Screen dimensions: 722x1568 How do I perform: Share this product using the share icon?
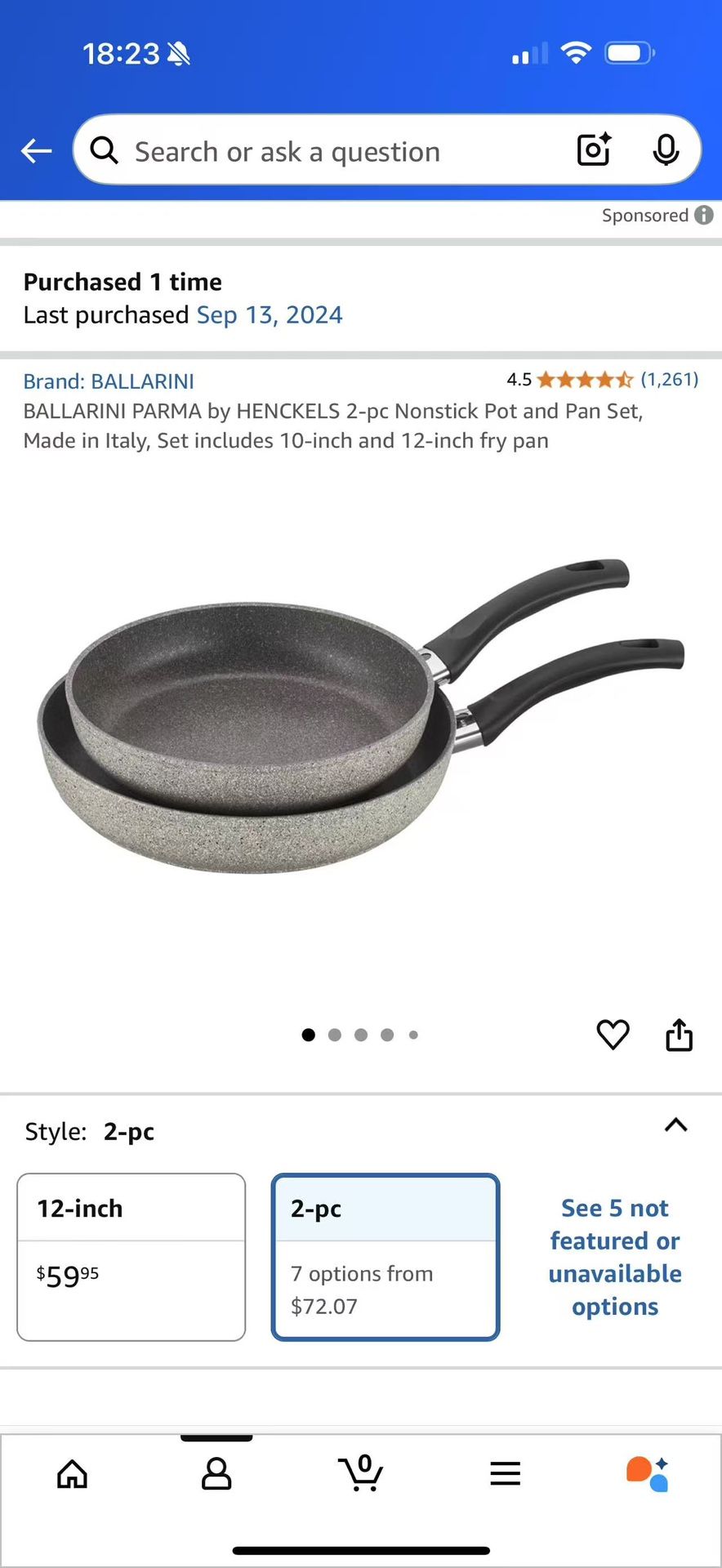click(x=679, y=1035)
